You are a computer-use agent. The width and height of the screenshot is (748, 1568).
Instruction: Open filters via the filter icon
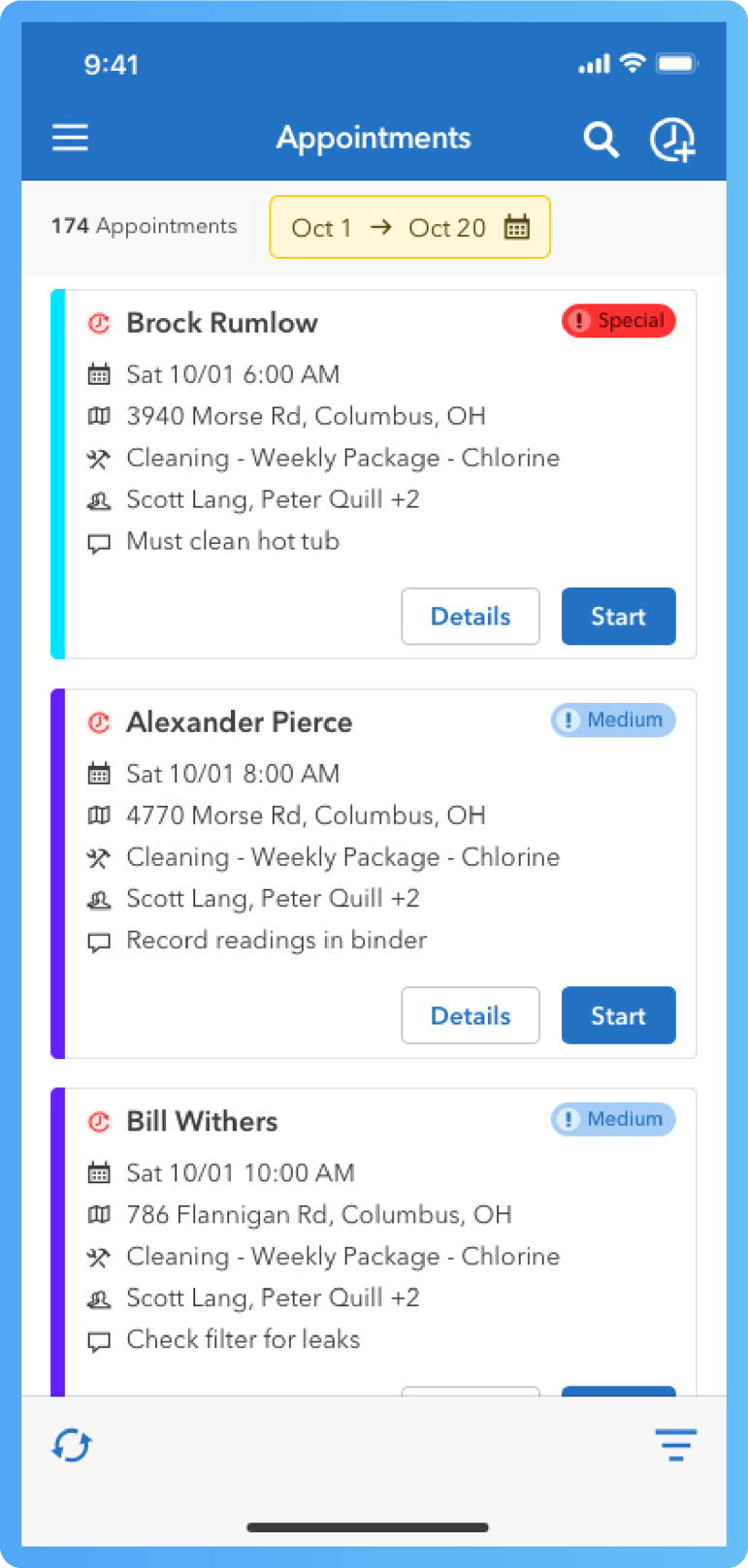pyautogui.click(x=675, y=1444)
